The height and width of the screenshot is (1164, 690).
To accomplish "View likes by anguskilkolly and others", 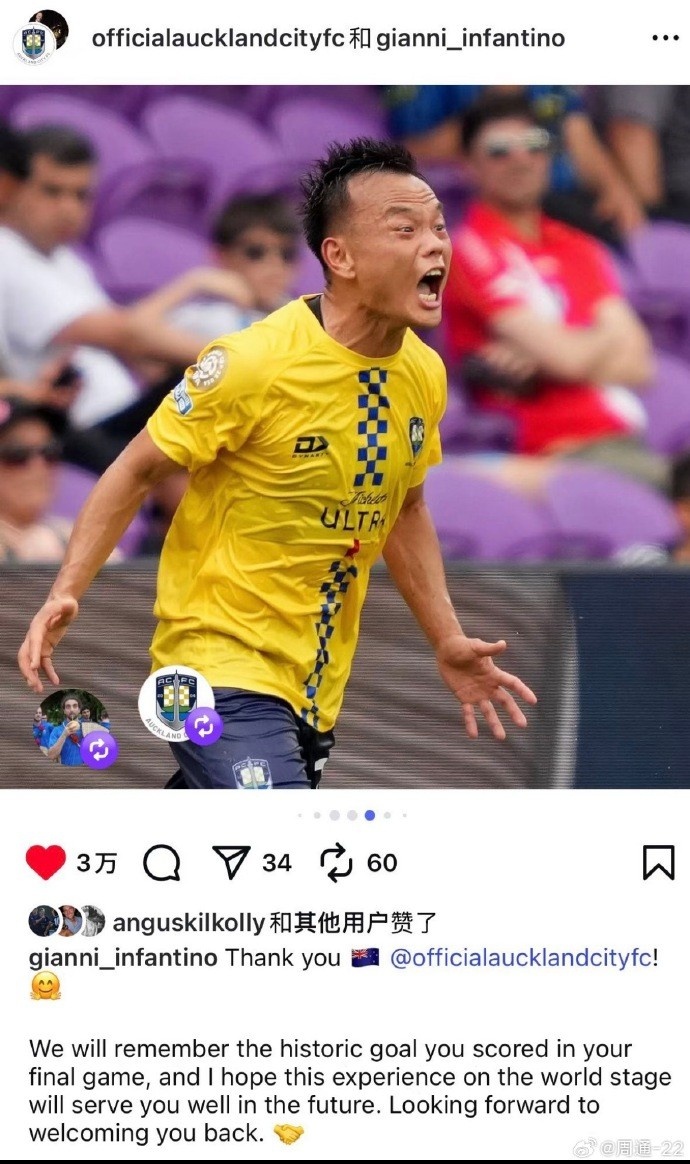I will tap(273, 922).
